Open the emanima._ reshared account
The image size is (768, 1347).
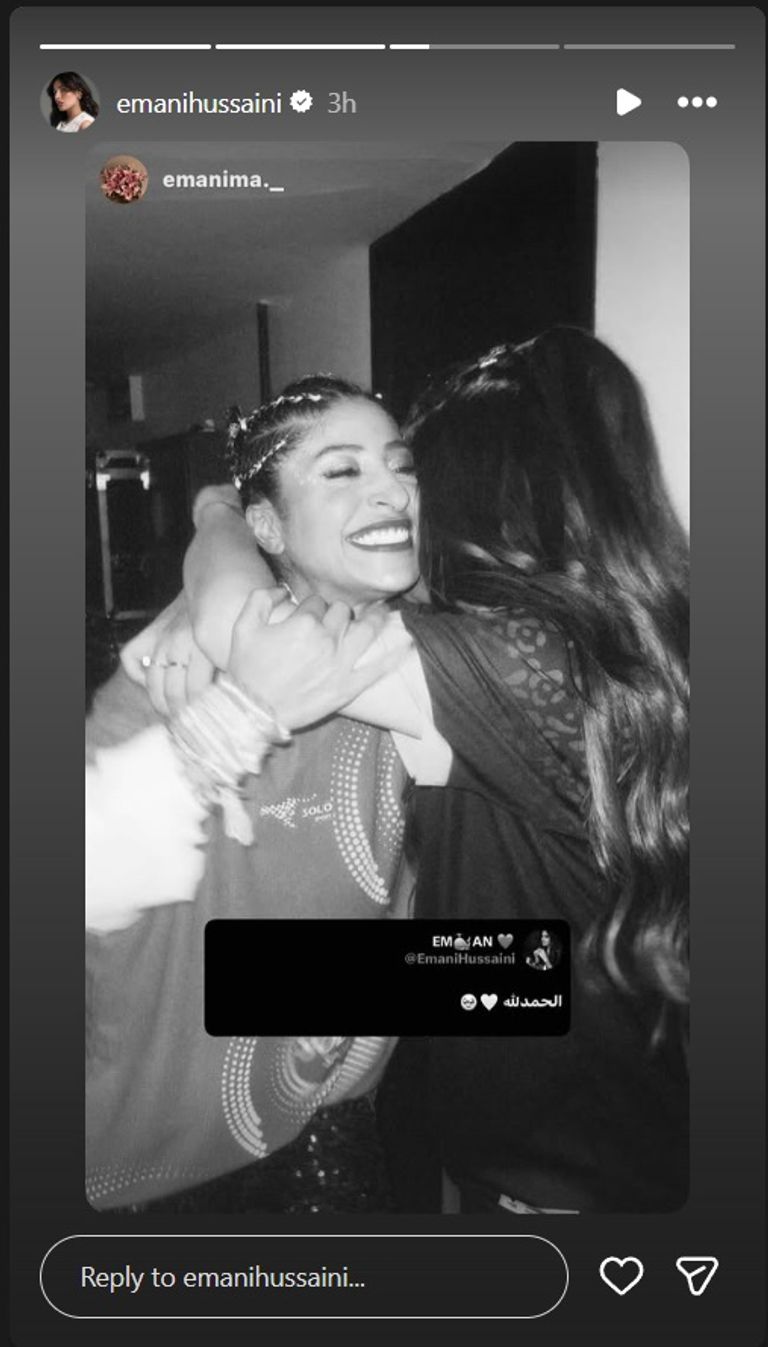click(222, 180)
